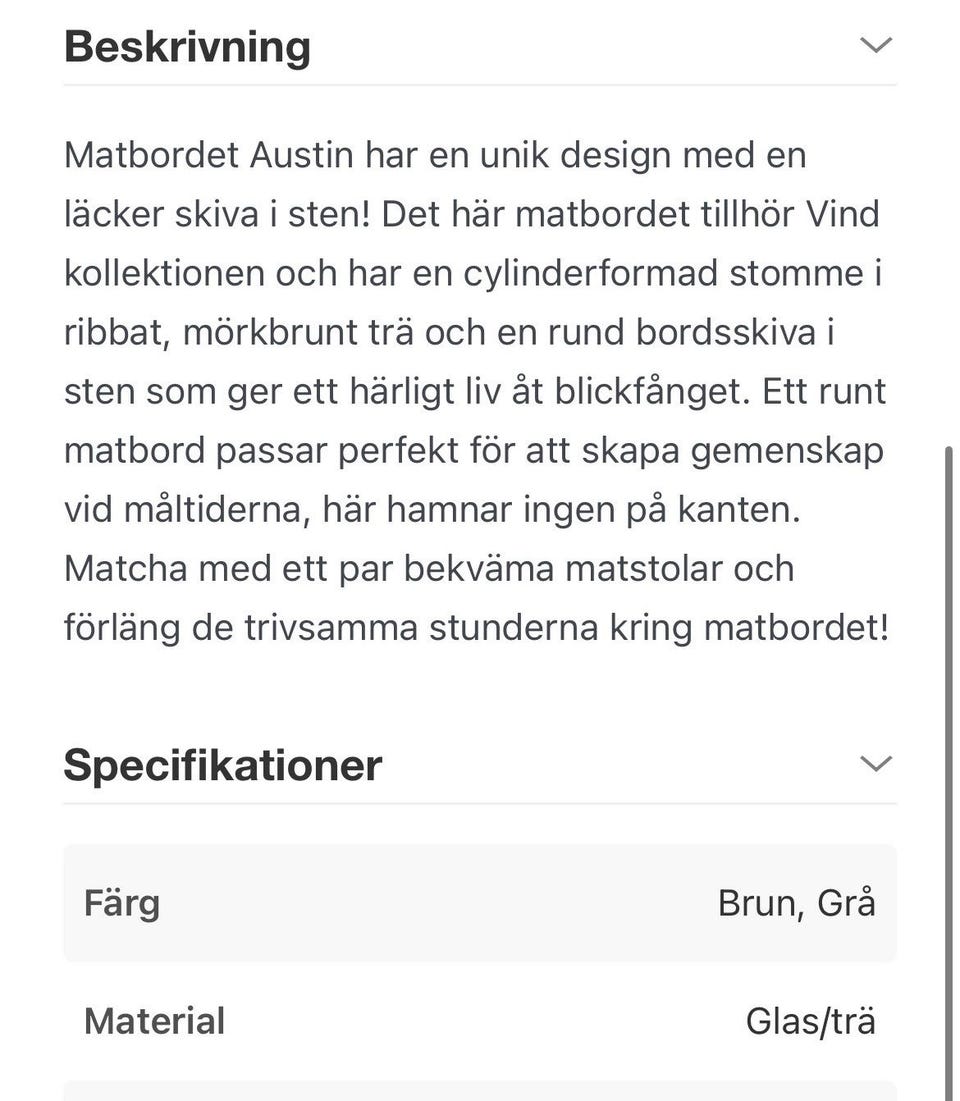
Task: Click the downward chevron next to Beskrivning
Action: 875,44
